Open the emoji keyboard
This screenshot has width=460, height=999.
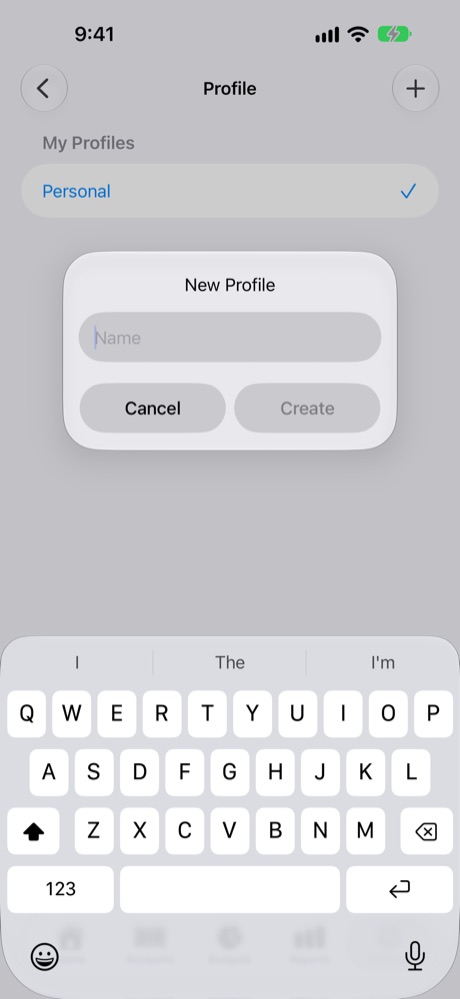tap(45, 956)
